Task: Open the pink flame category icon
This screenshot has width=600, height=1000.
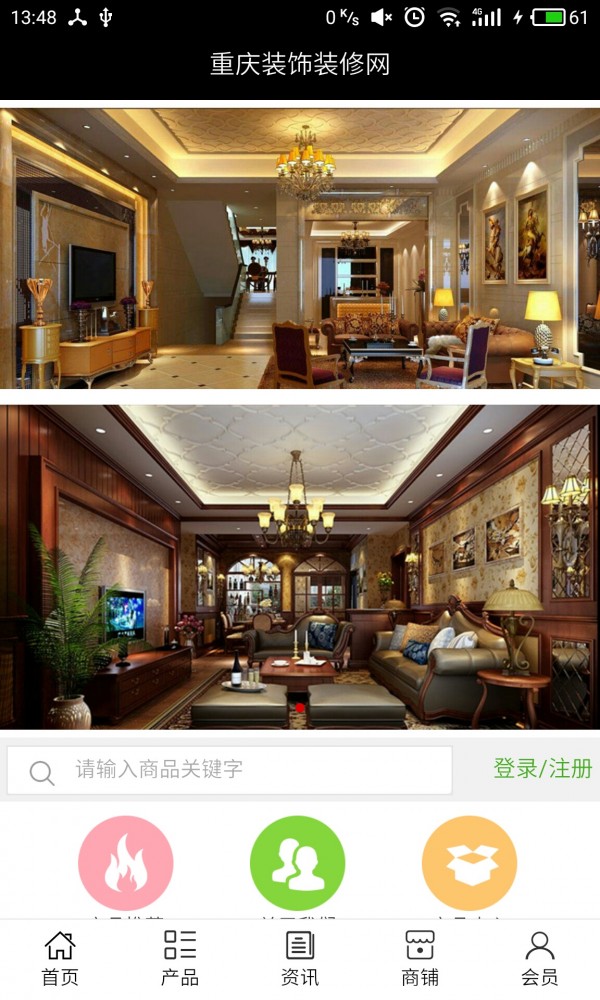Action: click(126, 863)
